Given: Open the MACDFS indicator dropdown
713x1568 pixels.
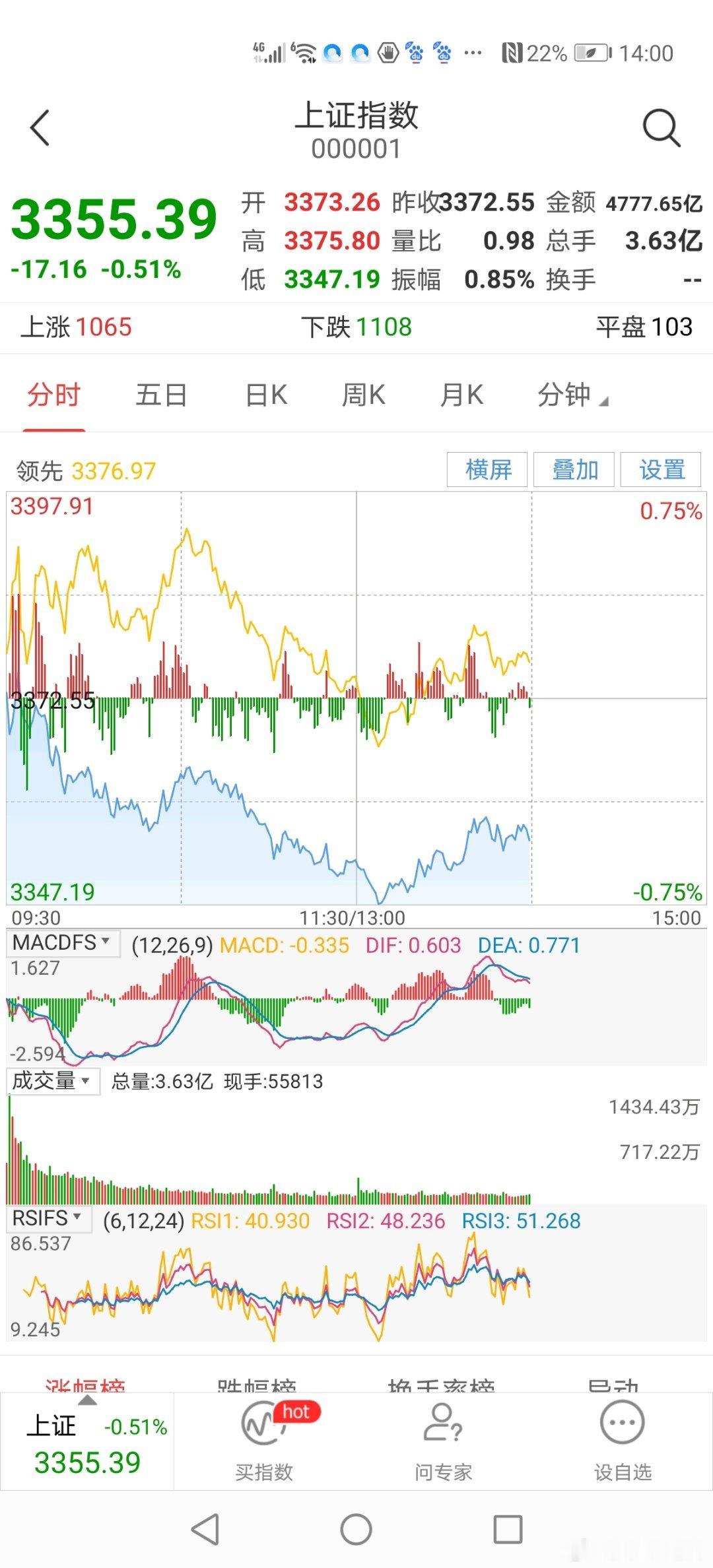Looking at the screenshot, I should 63,943.
